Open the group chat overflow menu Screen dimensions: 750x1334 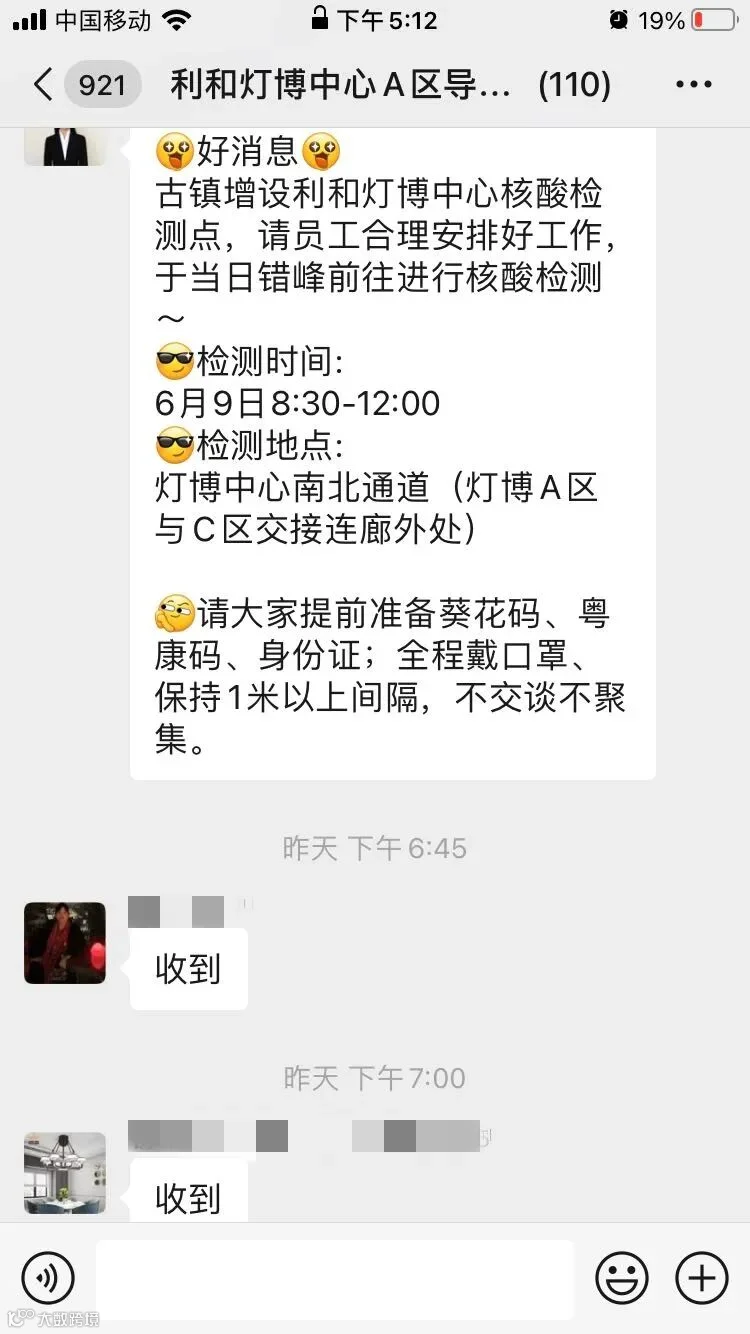693,85
